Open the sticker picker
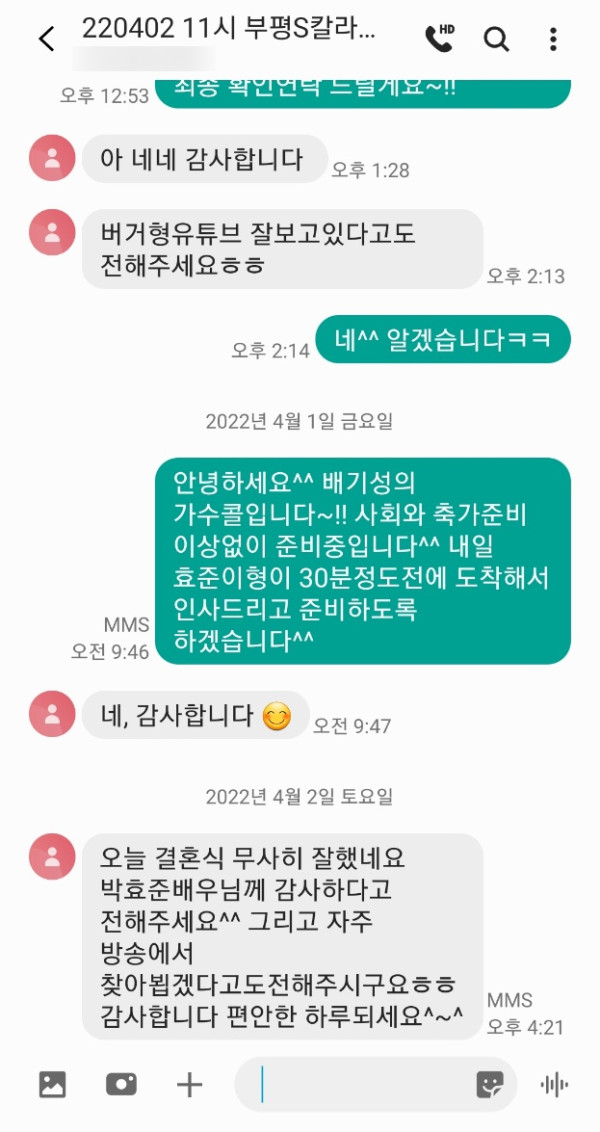The width and height of the screenshot is (600, 1132). pyautogui.click(x=489, y=1085)
